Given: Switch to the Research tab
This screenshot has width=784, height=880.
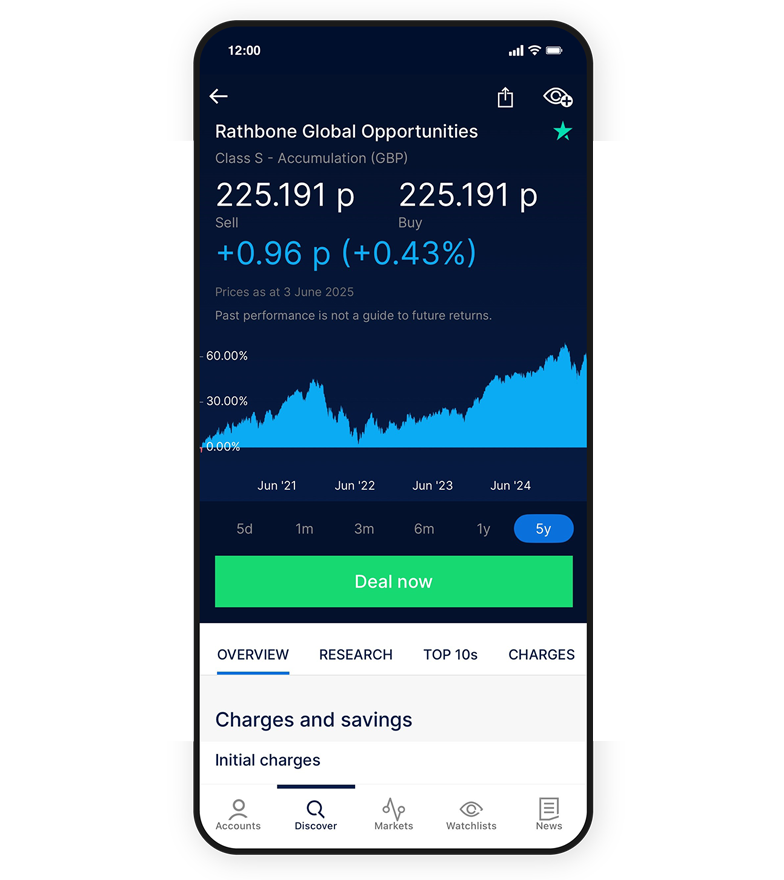Looking at the screenshot, I should tap(355, 655).
